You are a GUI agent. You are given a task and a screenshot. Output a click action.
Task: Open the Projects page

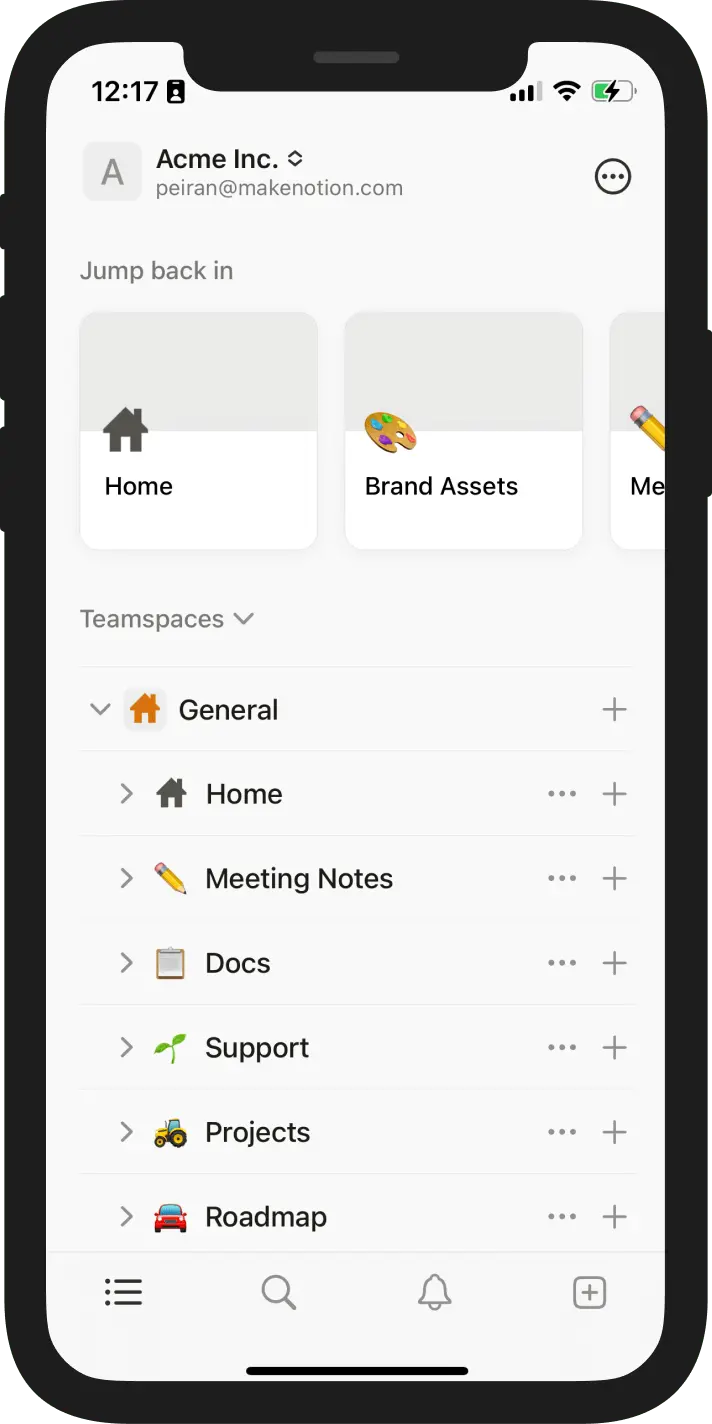point(258,1132)
